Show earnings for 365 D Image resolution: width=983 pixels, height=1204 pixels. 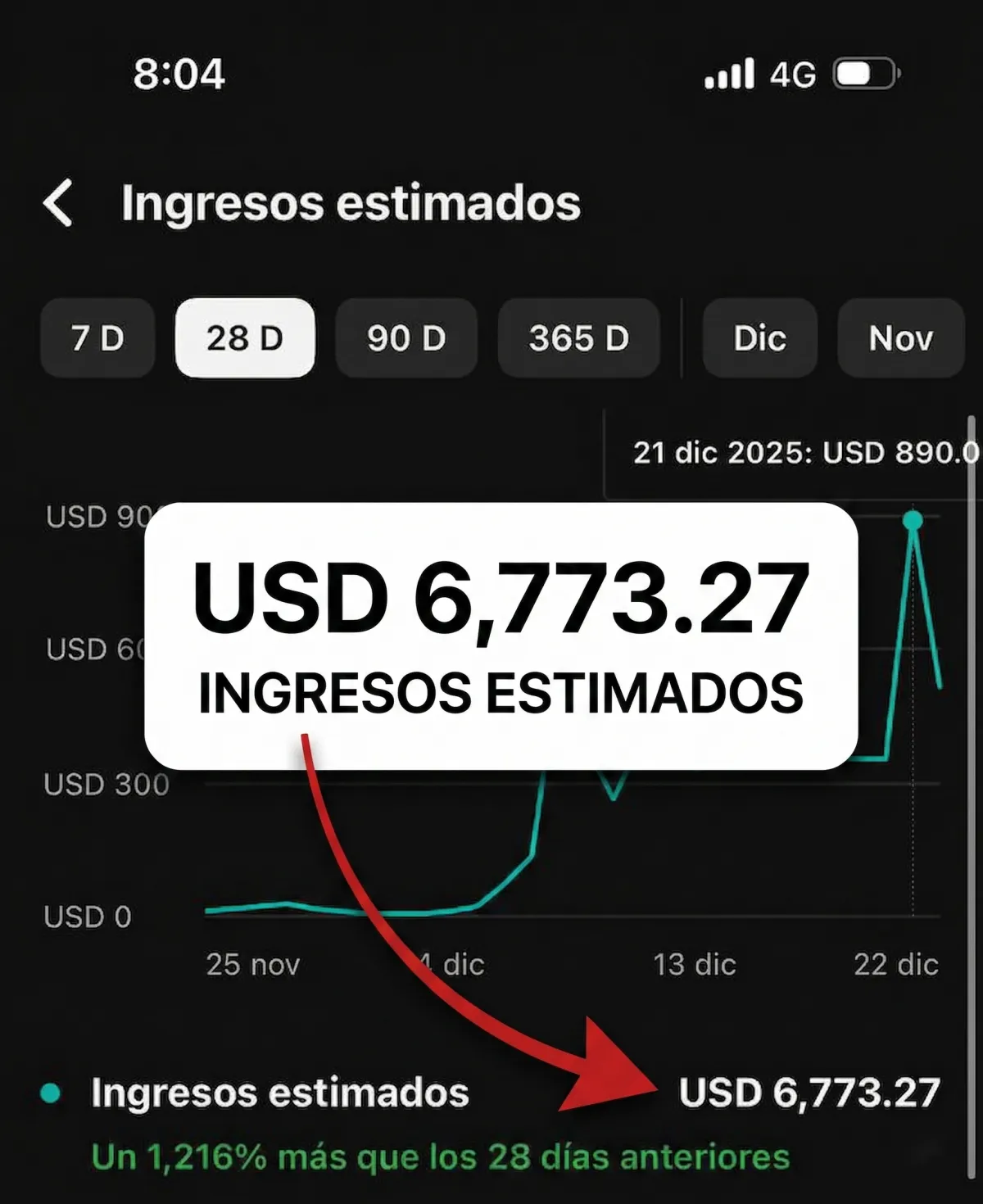[x=578, y=338]
